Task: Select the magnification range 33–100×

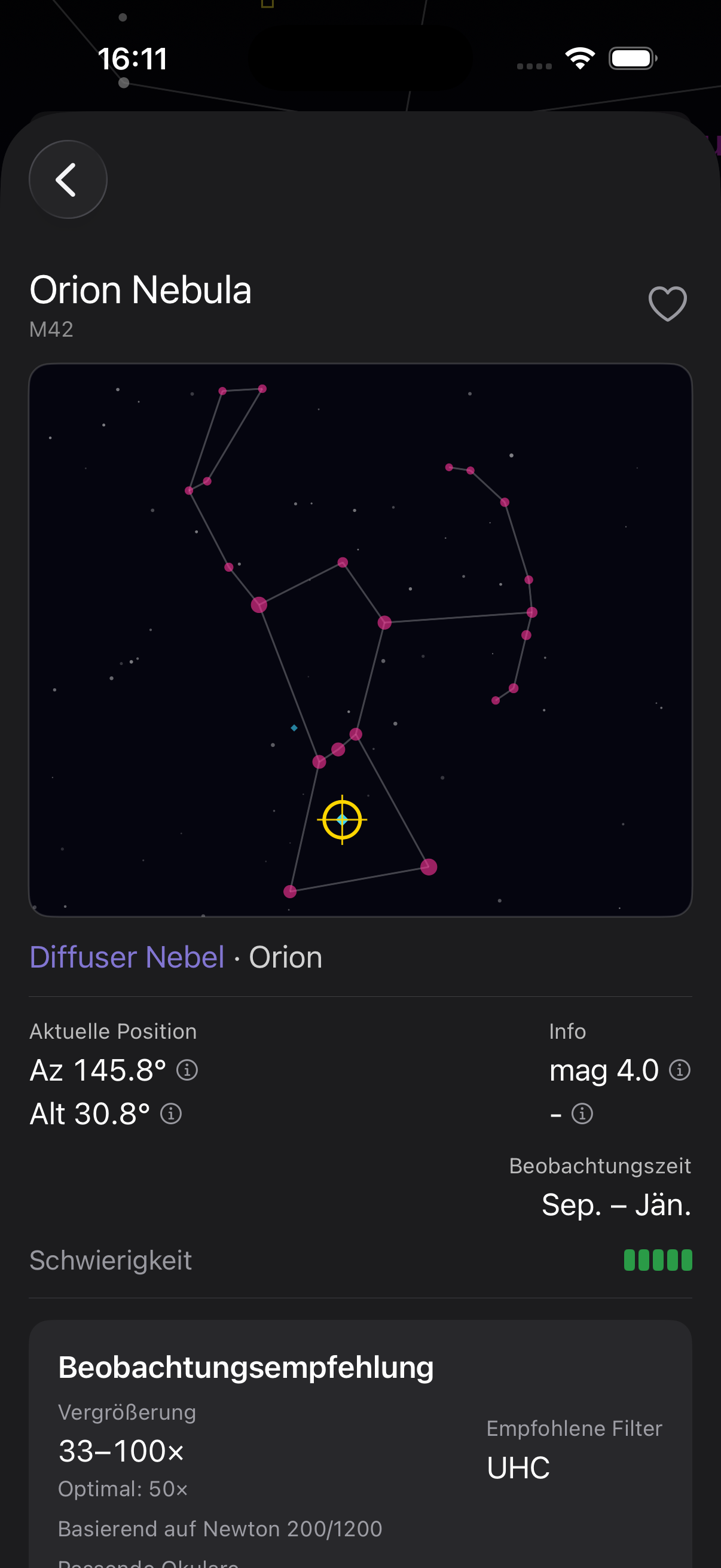Action: tap(121, 1452)
